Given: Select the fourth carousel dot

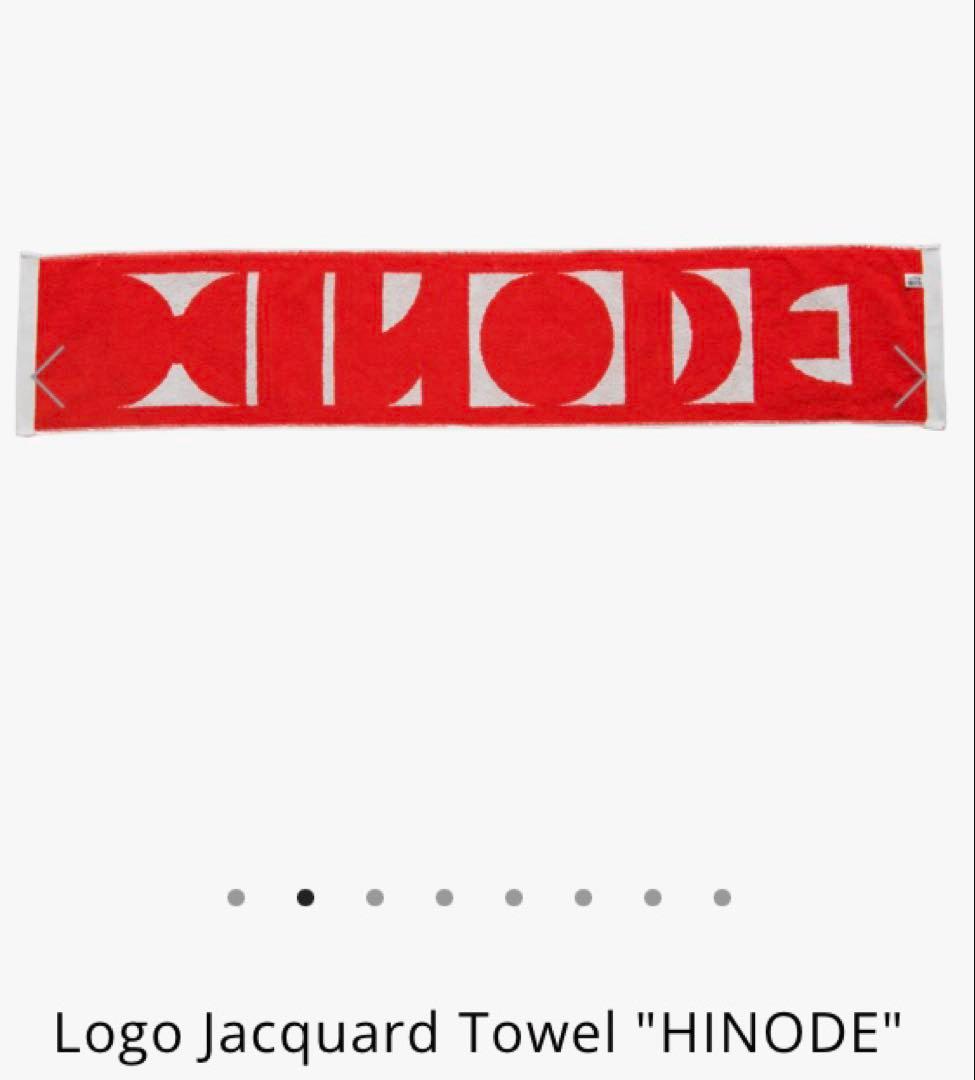Looking at the screenshot, I should tap(444, 898).
